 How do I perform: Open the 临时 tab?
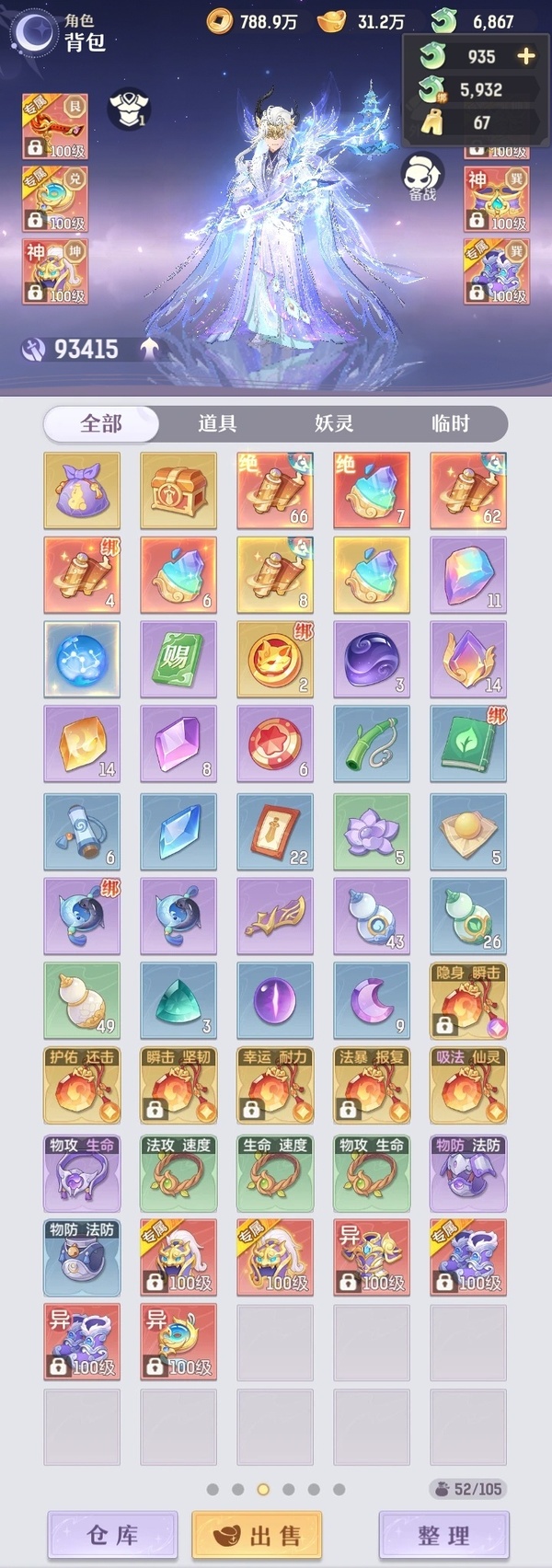[x=450, y=423]
